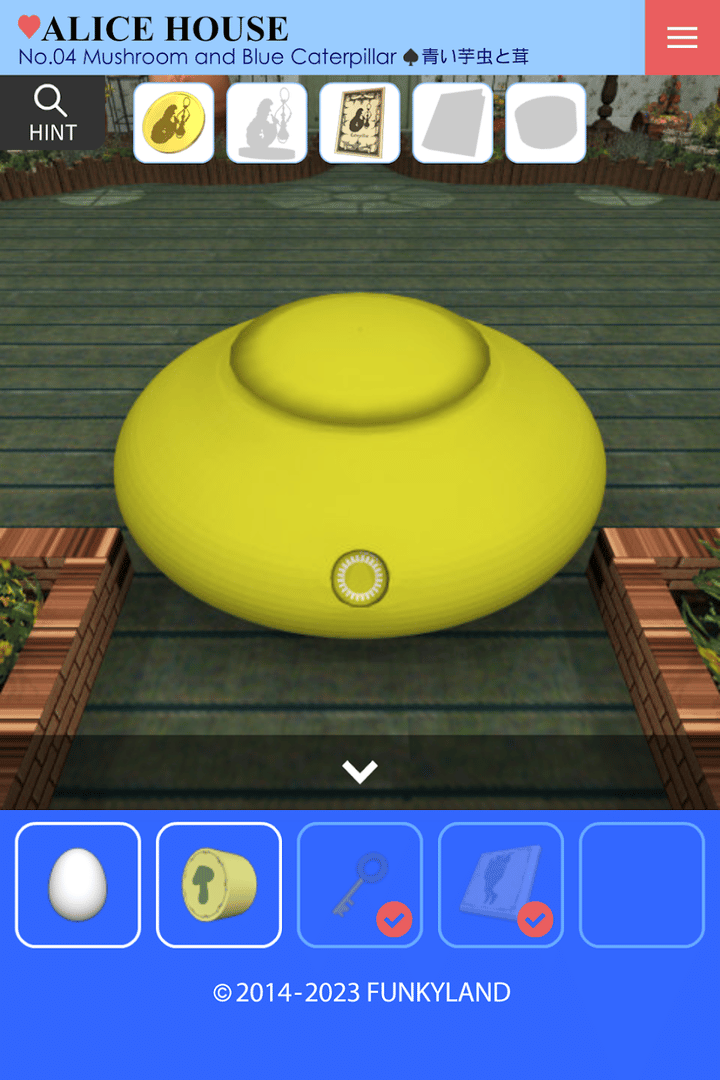Screen dimensions: 720x1080
Task: Open the hamburger menu
Action: [682, 37]
